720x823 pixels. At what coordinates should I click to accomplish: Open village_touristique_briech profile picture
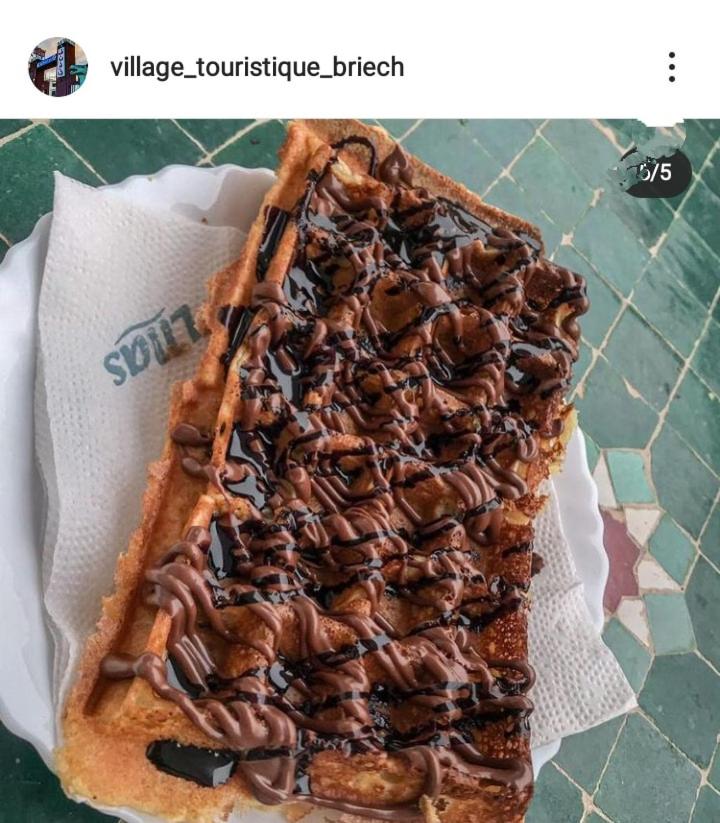[57, 67]
